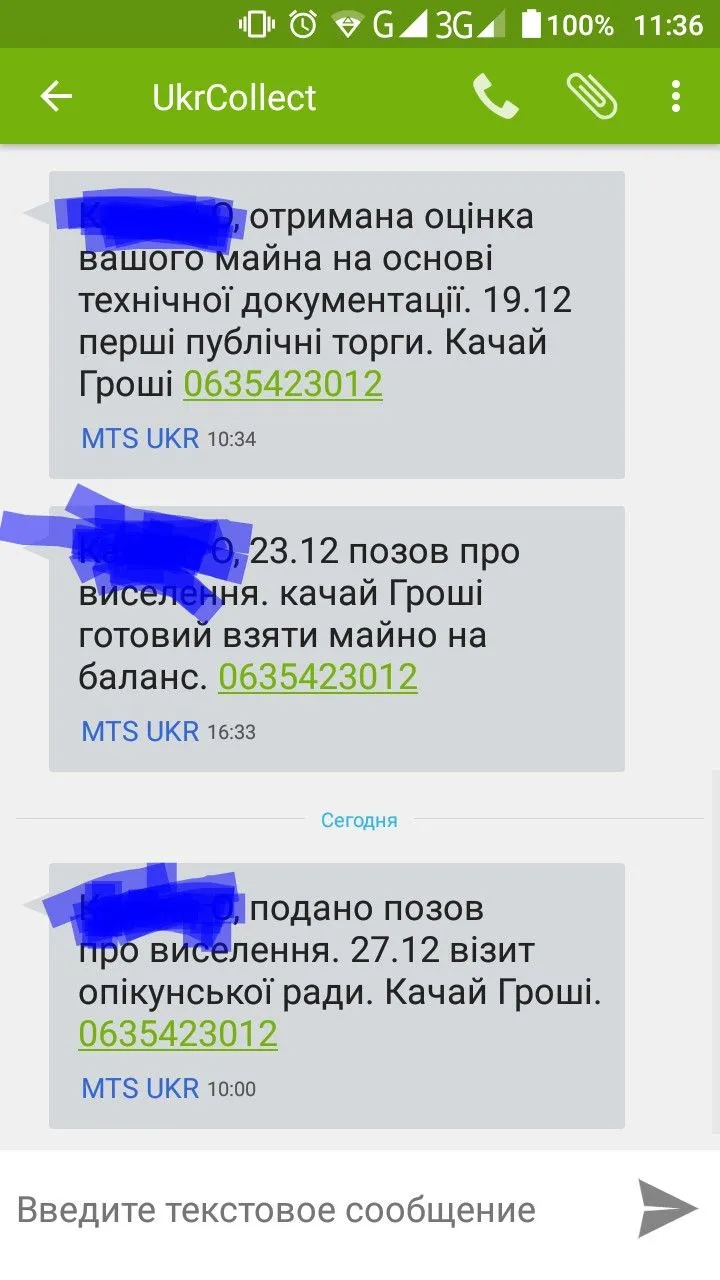The height and width of the screenshot is (1280, 720).
Task: Call the UkrCollect contact
Action: pos(495,97)
